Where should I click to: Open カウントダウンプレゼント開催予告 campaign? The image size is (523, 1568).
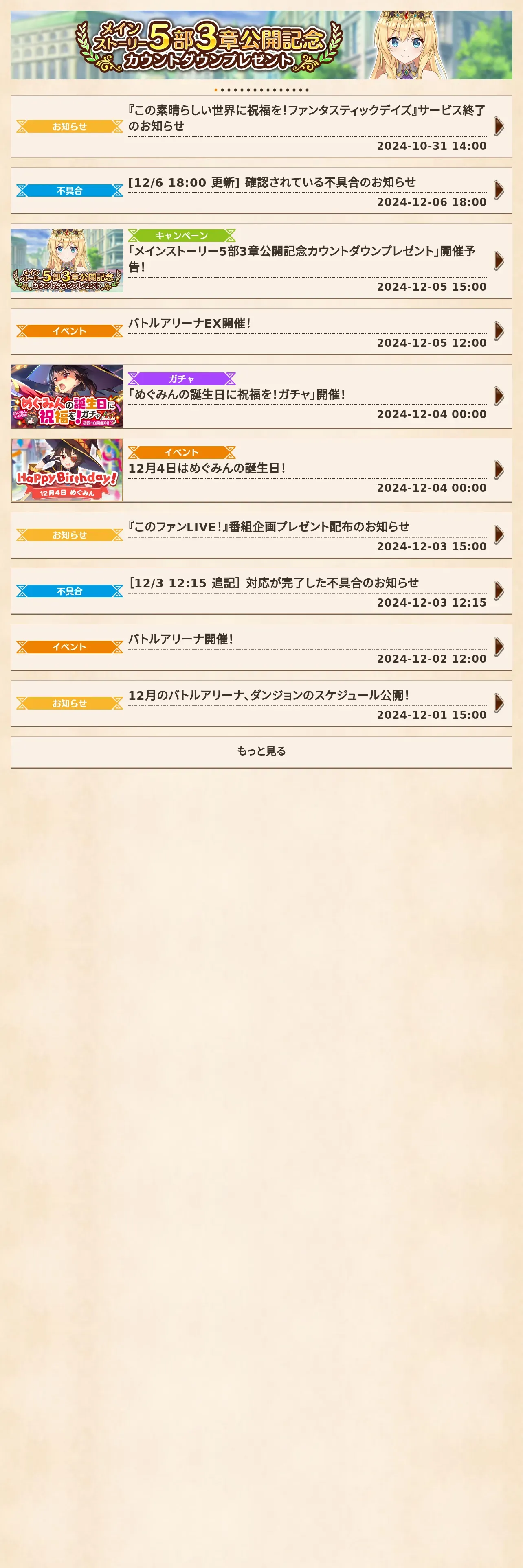coord(261,261)
